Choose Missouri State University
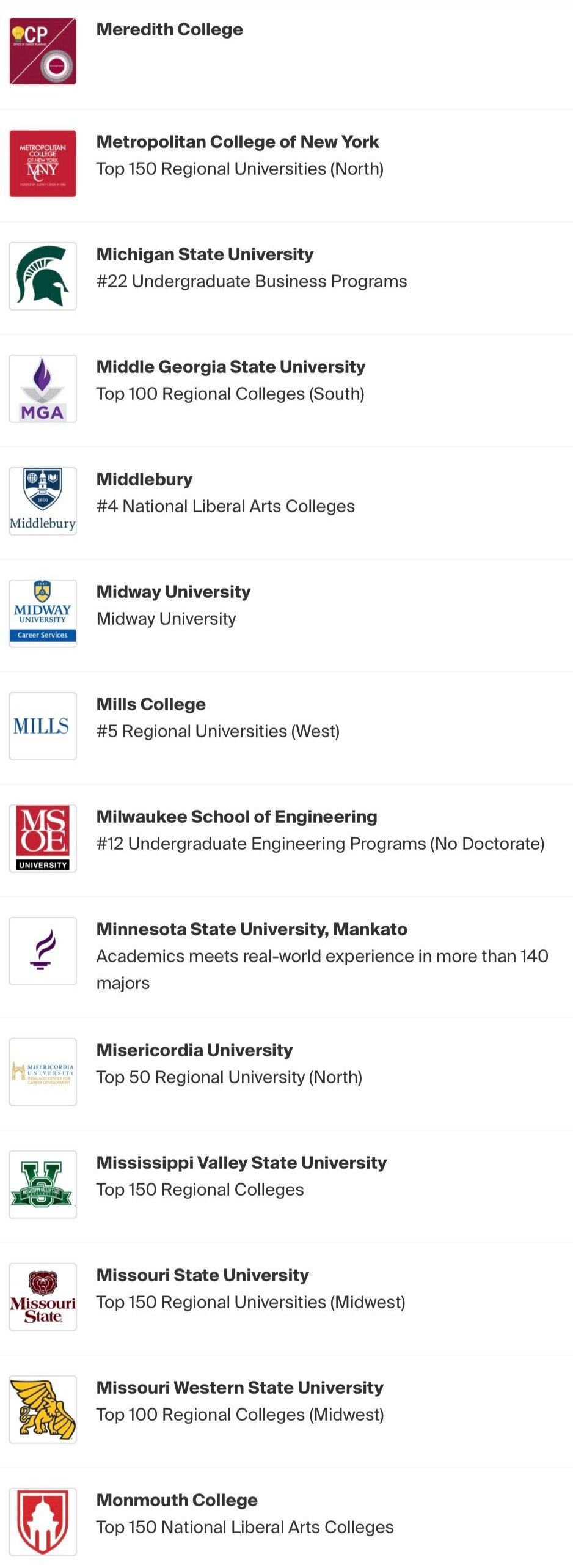 pyautogui.click(x=202, y=1276)
